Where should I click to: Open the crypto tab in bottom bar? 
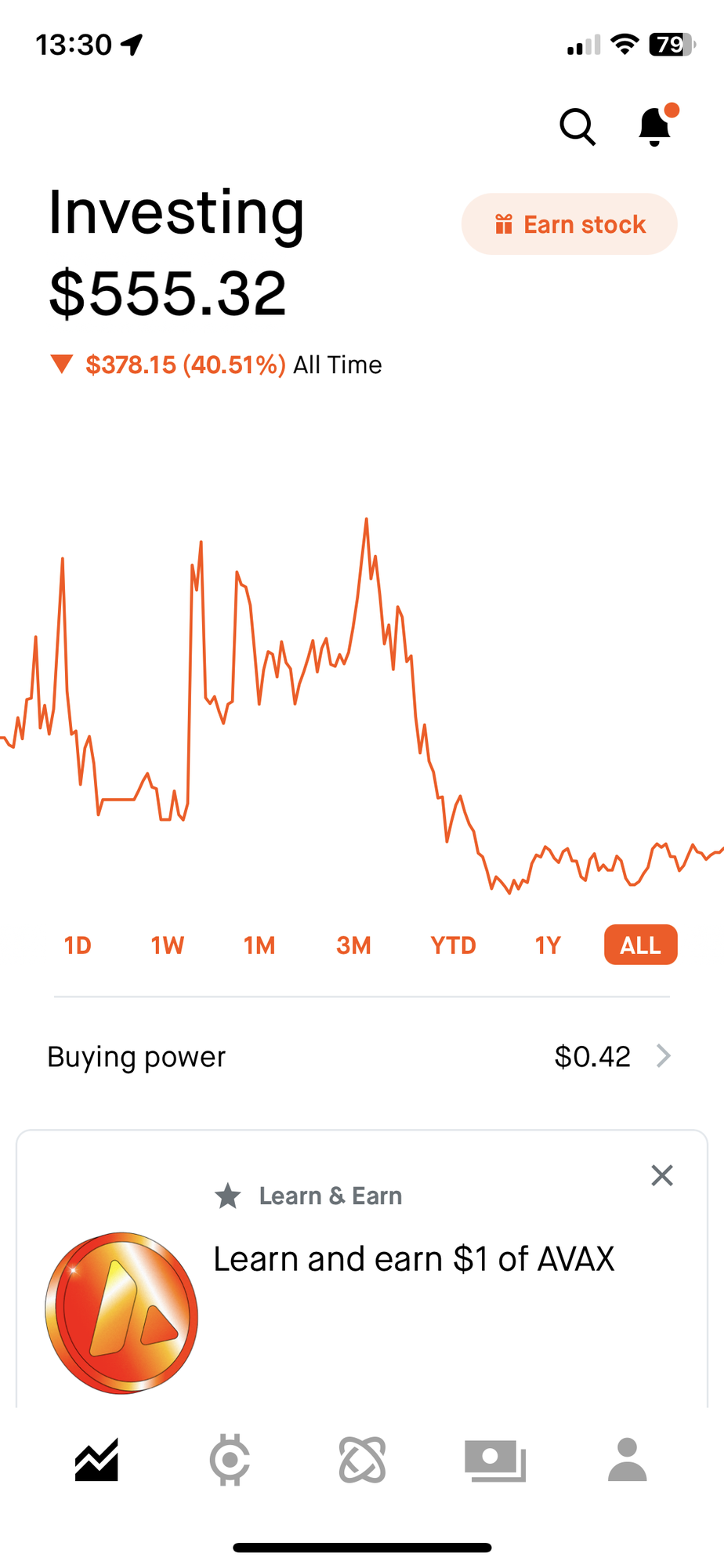point(230,1460)
